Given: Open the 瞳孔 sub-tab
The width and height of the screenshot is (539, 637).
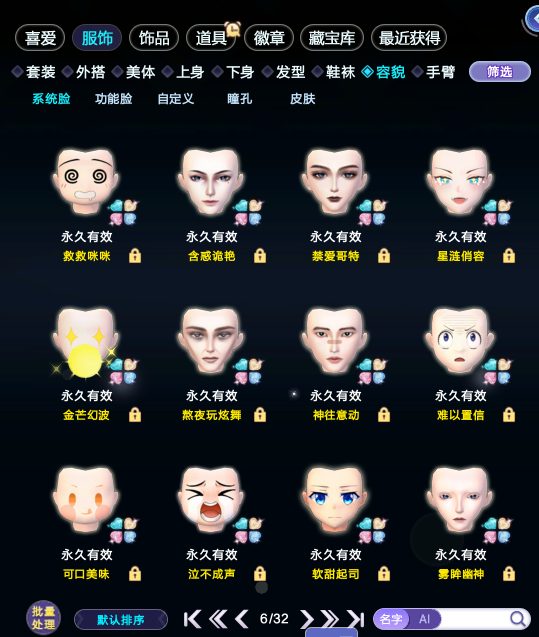Looking at the screenshot, I should 240,99.
